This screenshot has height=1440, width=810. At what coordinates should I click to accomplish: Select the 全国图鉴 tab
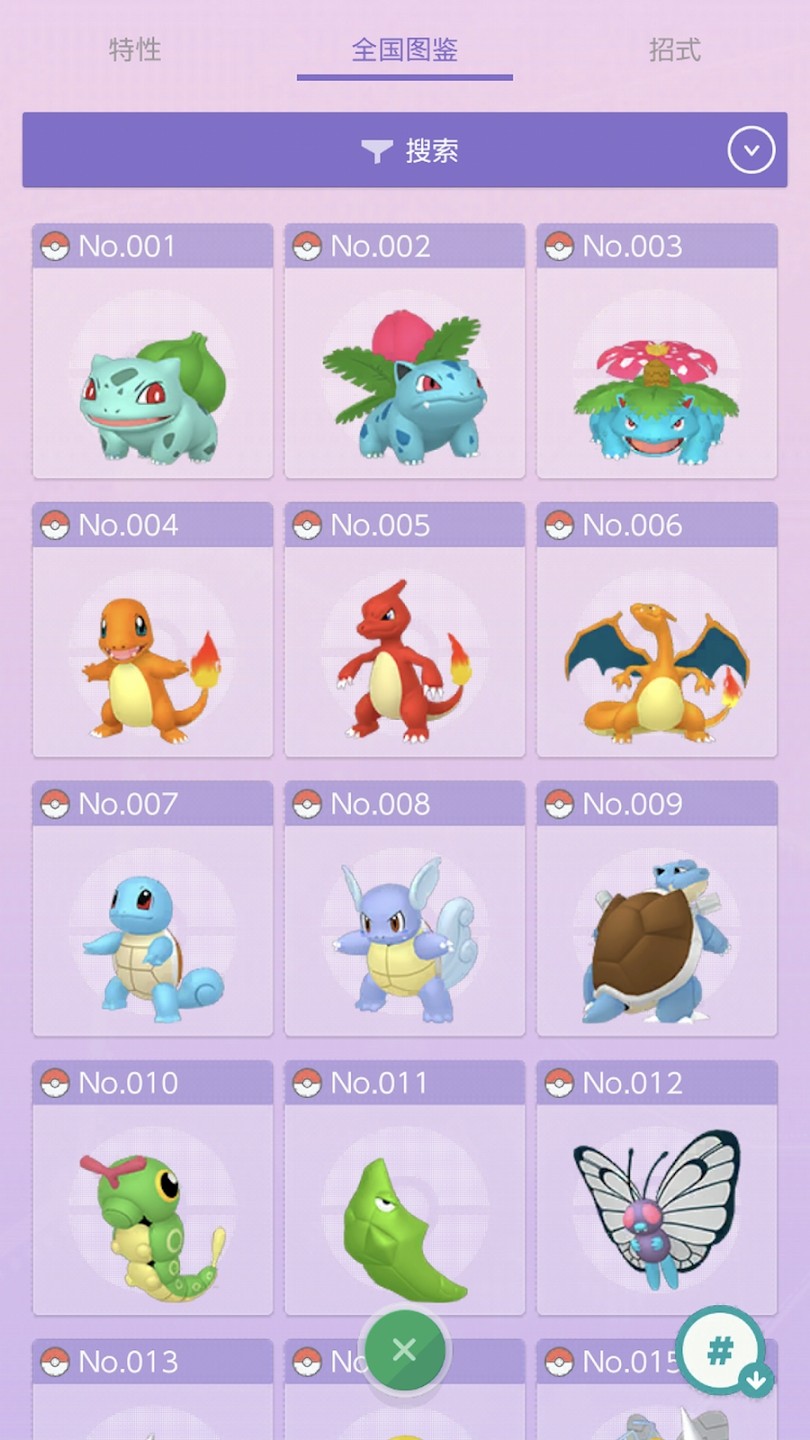pyautogui.click(x=404, y=50)
